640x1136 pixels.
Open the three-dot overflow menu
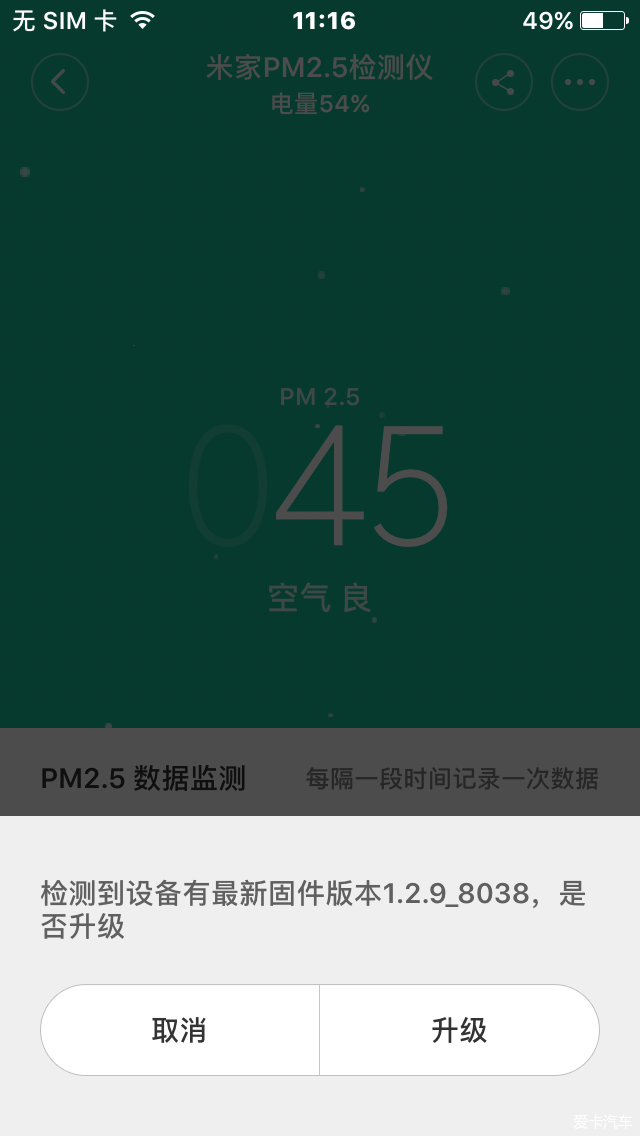point(580,82)
